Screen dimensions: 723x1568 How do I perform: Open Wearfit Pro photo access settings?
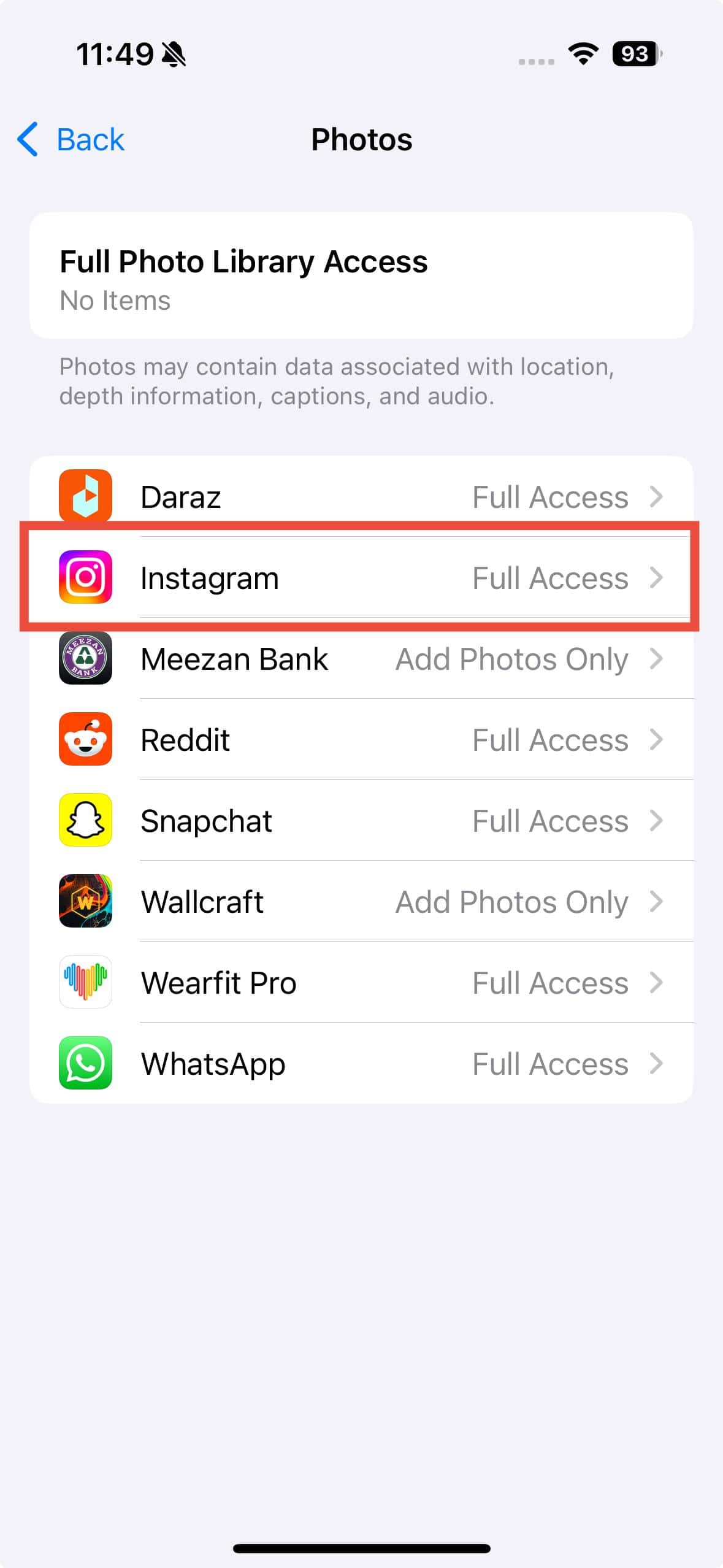coord(361,982)
